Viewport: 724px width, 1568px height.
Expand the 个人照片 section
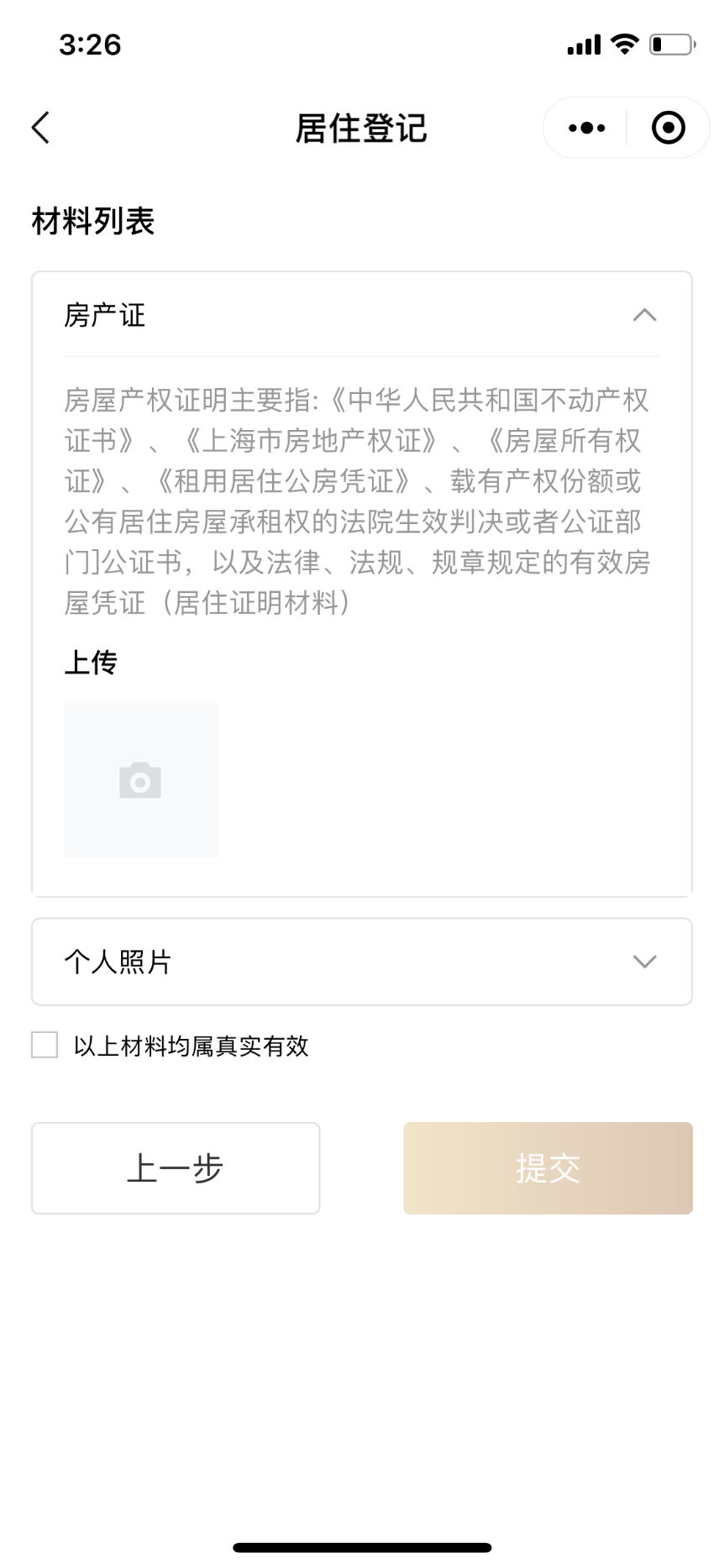pos(362,962)
